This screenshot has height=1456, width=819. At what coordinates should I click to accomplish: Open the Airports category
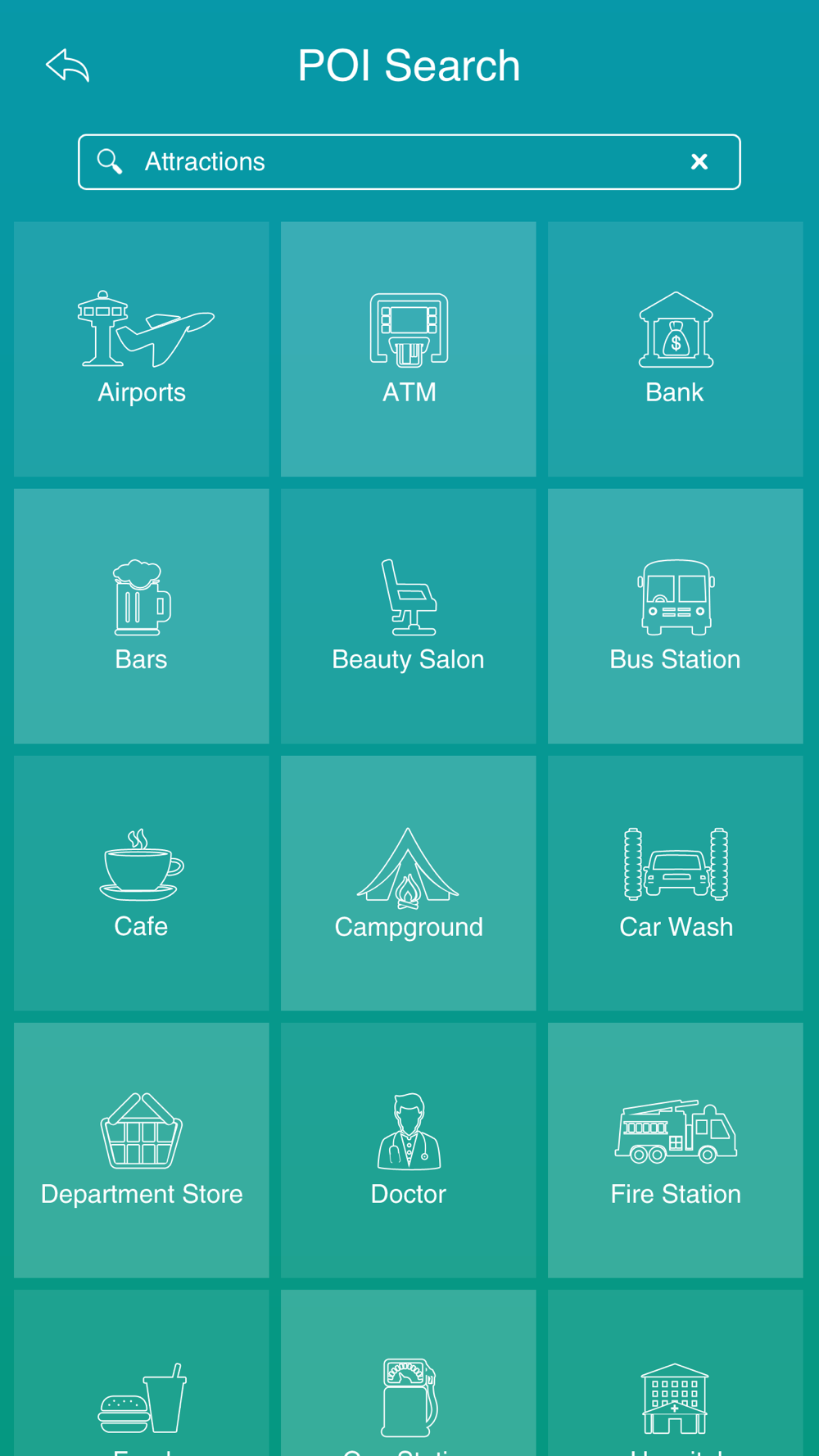[x=142, y=349]
